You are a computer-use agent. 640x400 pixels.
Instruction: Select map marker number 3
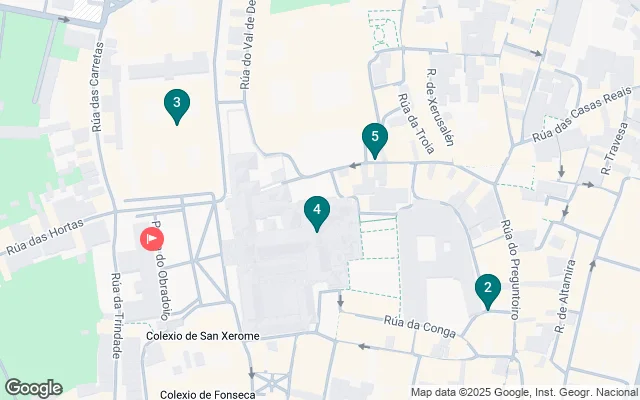[177, 104]
